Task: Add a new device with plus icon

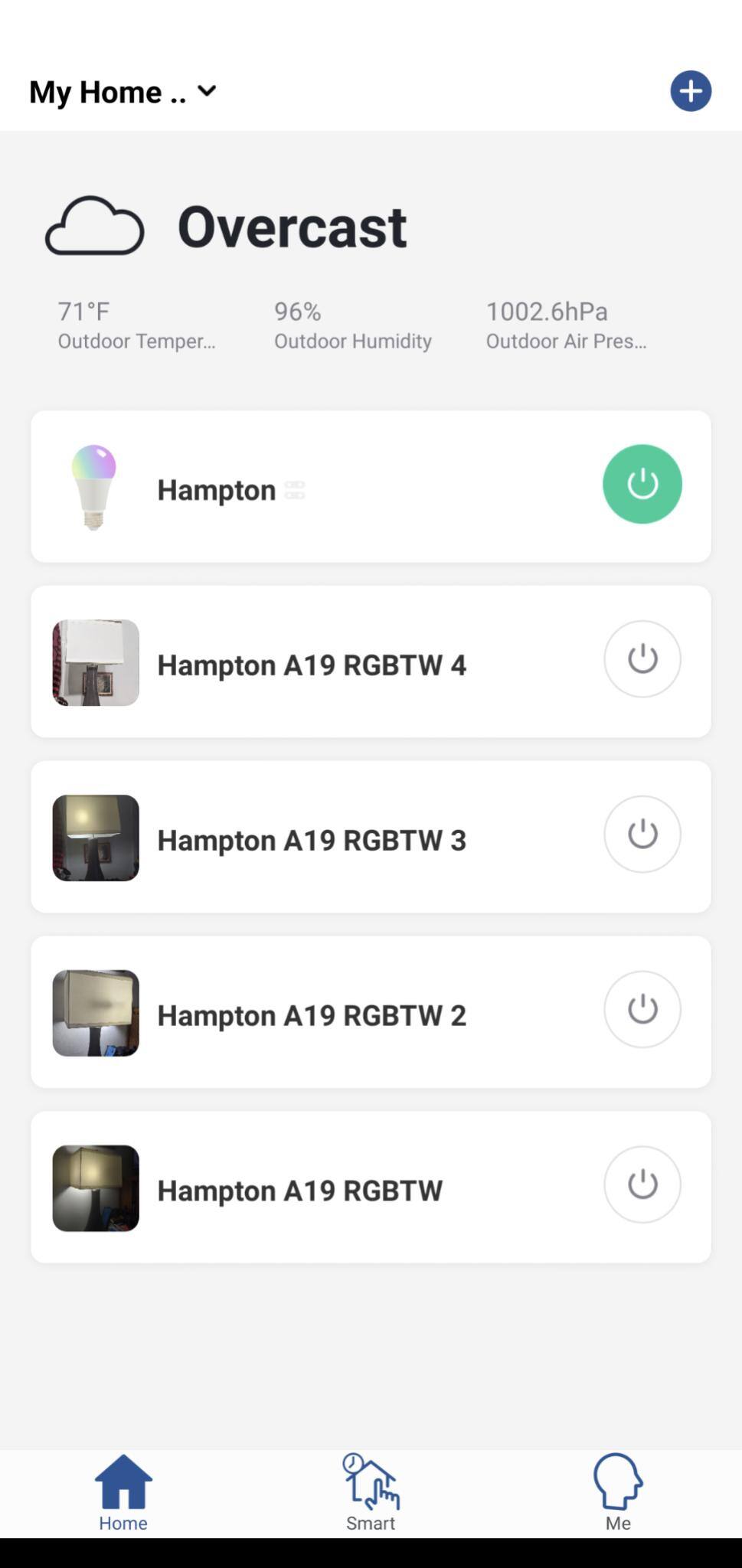Action: click(x=691, y=91)
